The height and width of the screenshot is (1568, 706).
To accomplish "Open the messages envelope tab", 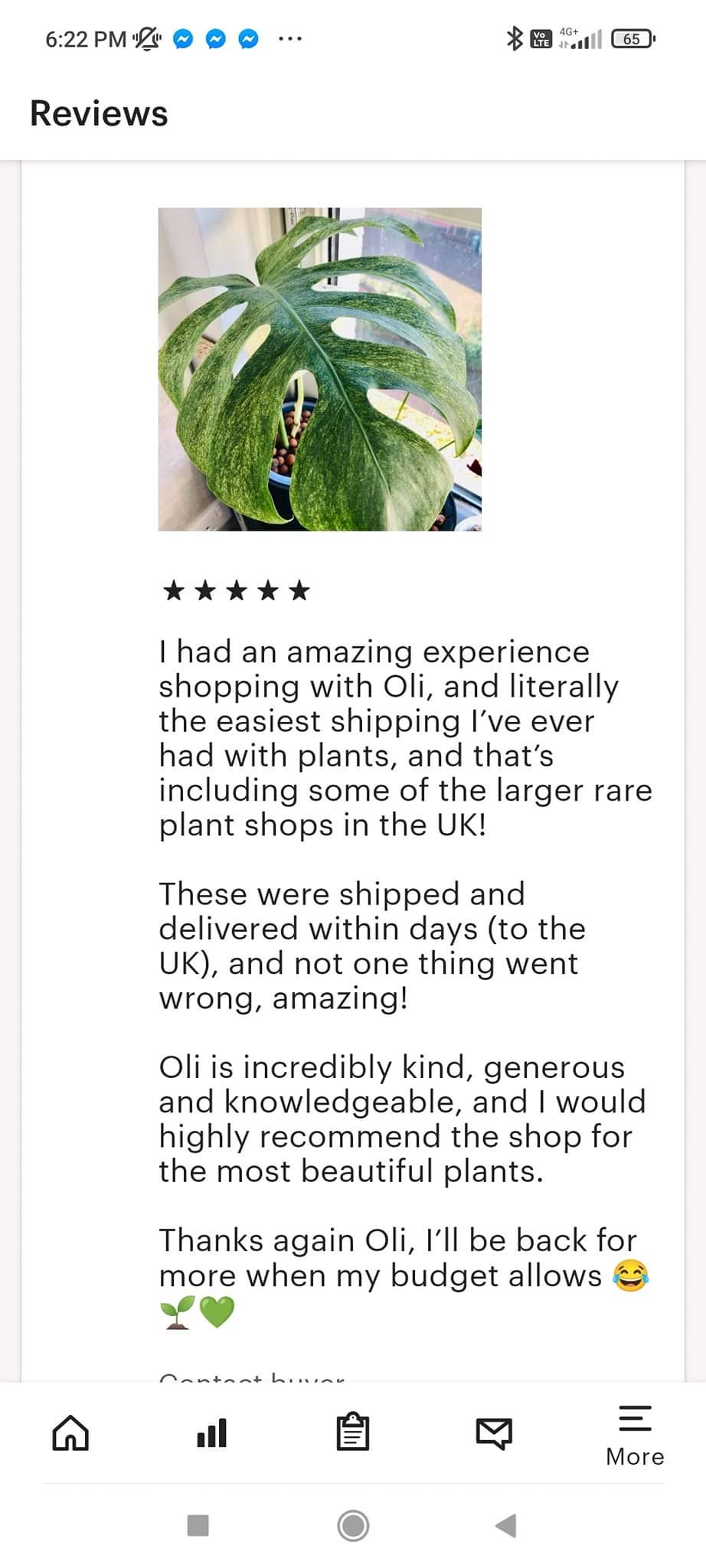I will [494, 1432].
